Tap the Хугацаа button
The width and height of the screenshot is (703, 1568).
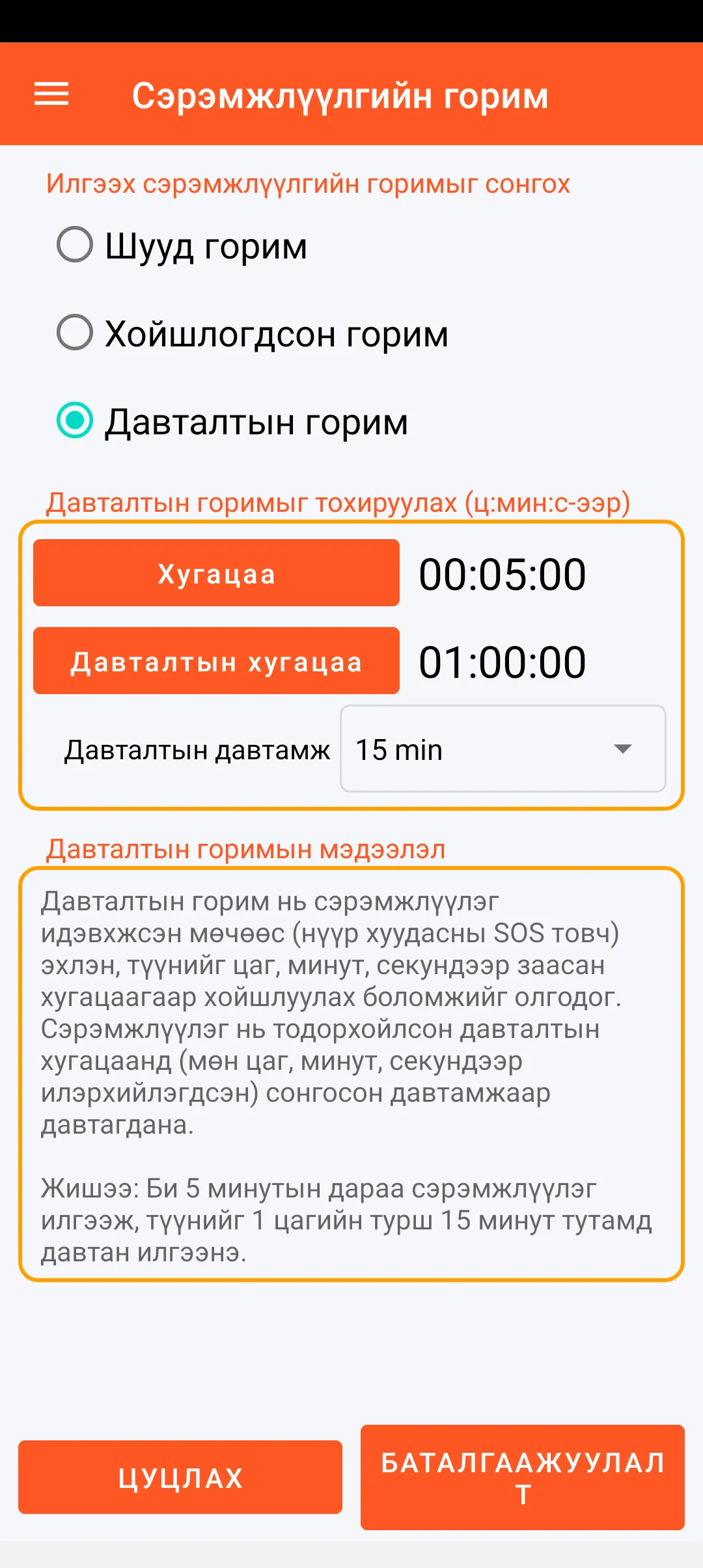coord(216,573)
